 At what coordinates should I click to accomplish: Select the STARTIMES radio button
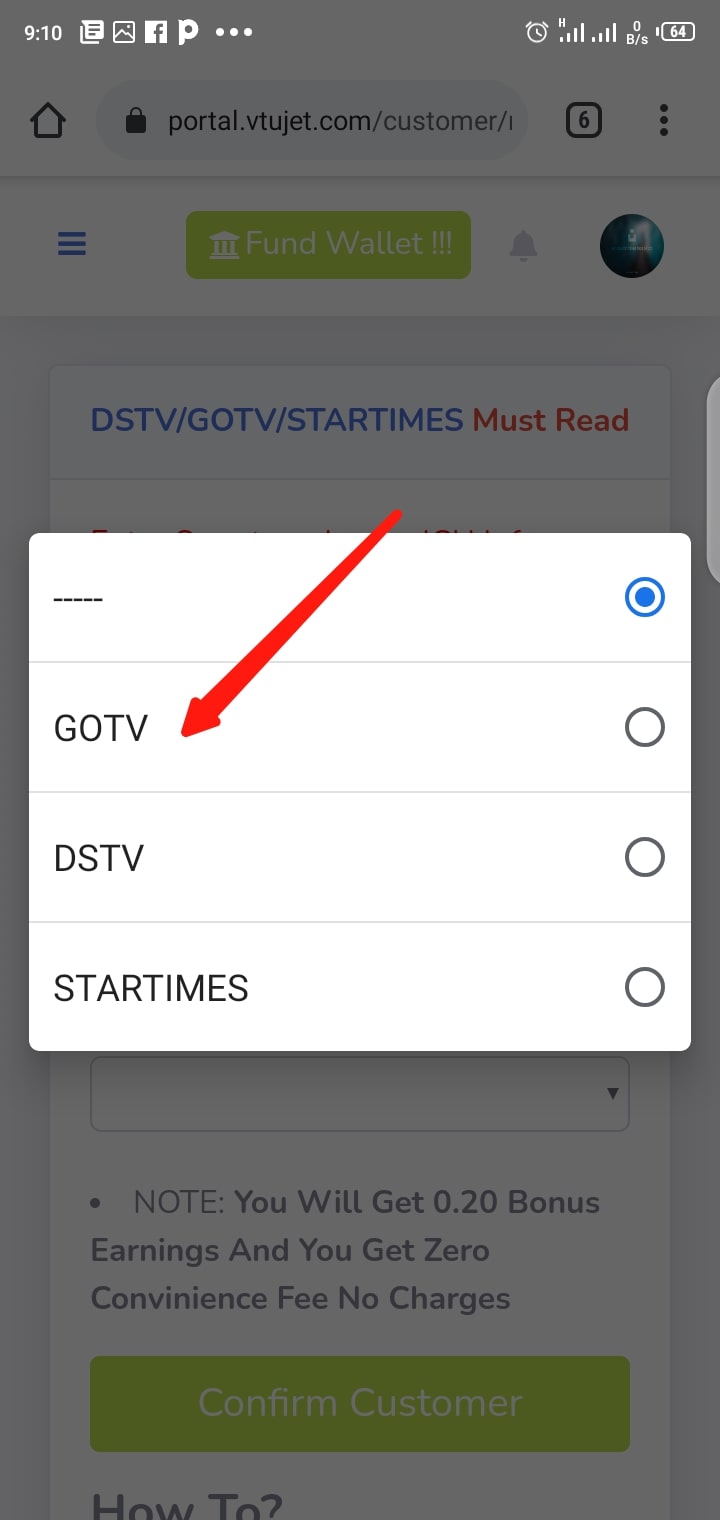[x=645, y=987]
